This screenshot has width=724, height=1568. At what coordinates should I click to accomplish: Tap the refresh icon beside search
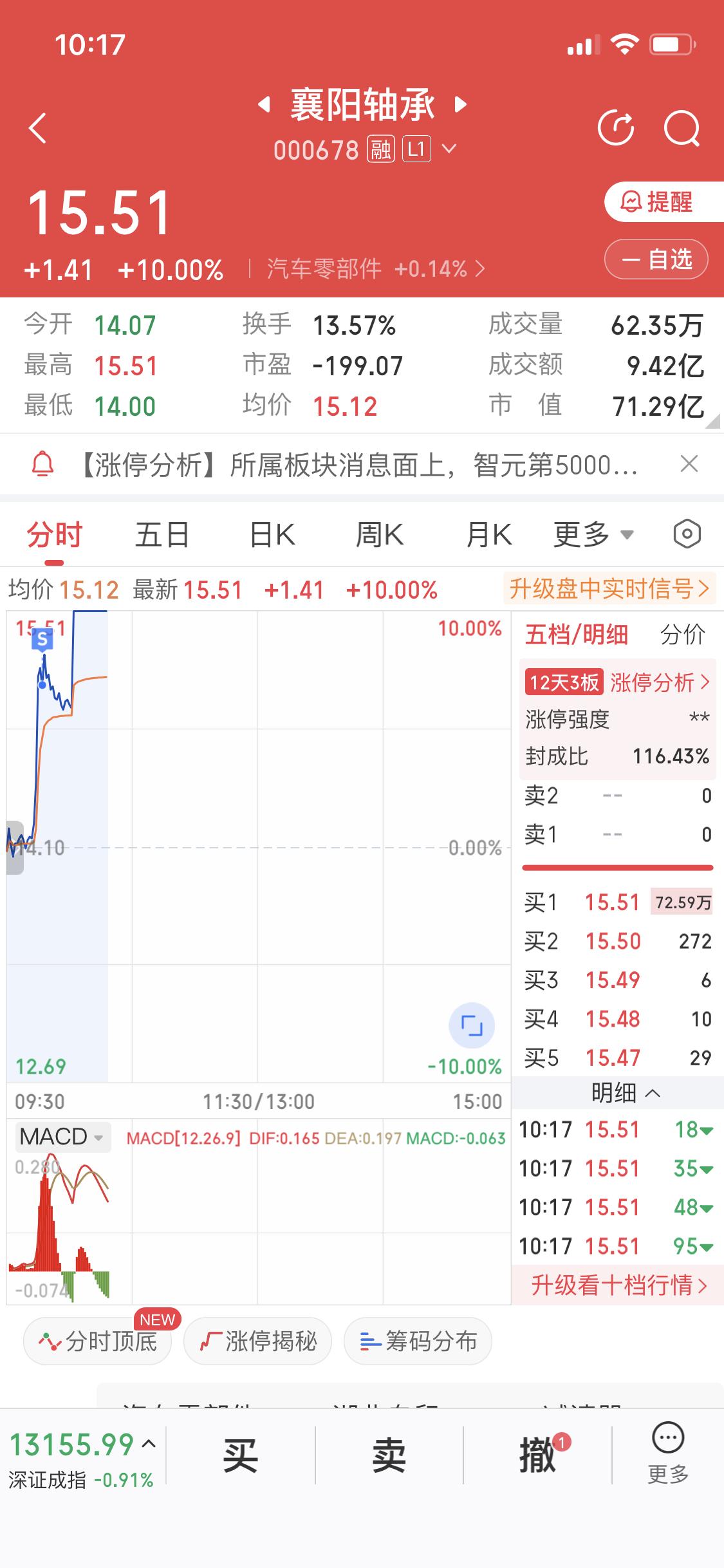coord(616,128)
